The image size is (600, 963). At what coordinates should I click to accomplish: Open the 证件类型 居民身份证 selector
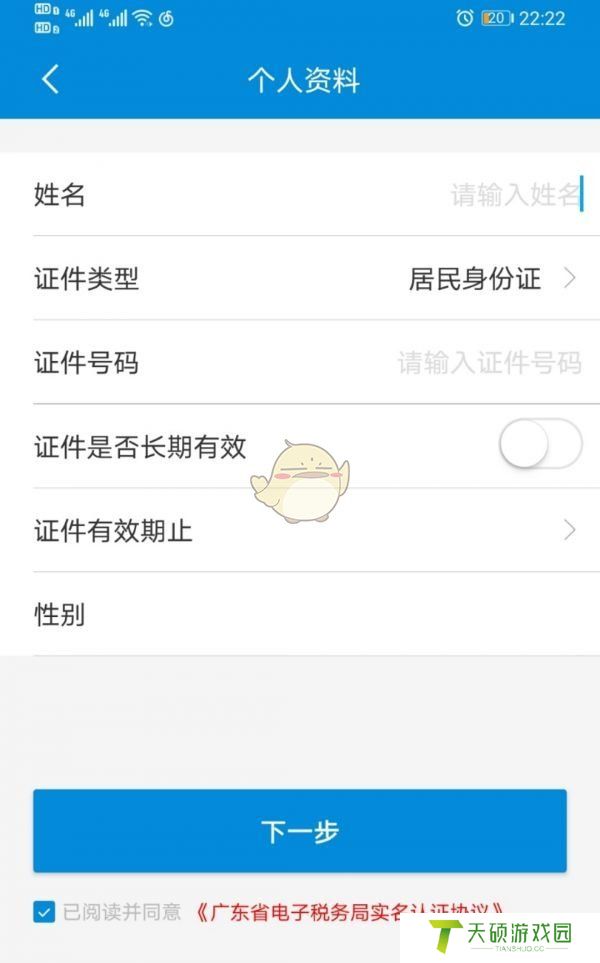490,279
